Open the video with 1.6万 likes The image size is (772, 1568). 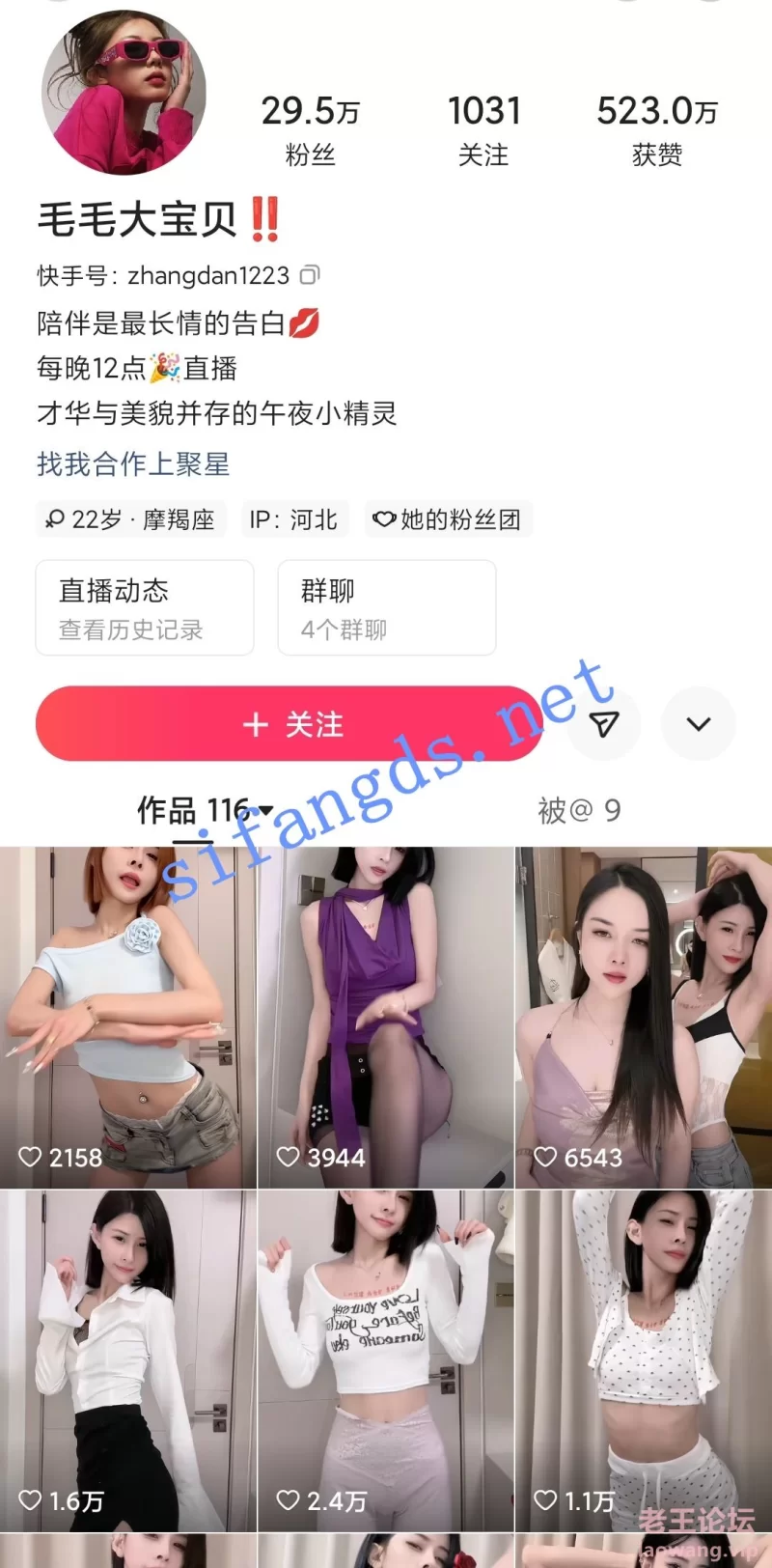(128, 1361)
